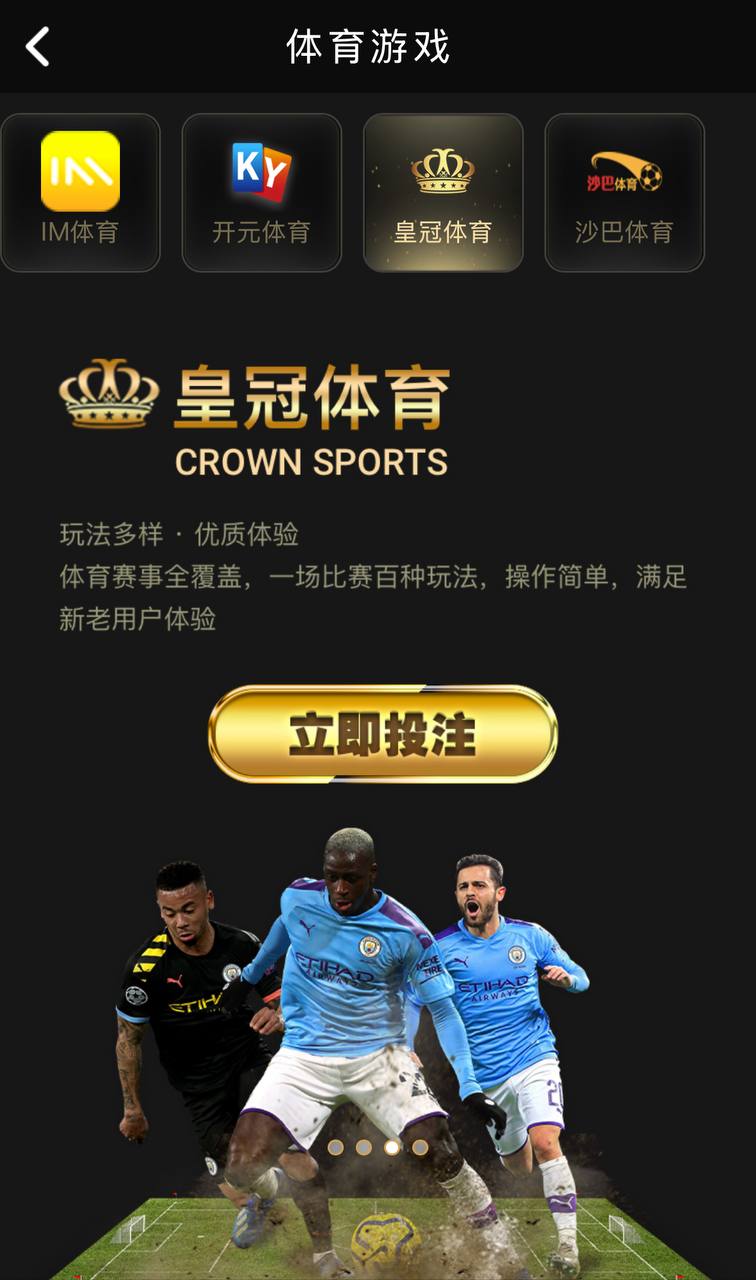Image resolution: width=756 pixels, height=1280 pixels.
Task: Tap the gold 立即投注 button
Action: tap(382, 734)
